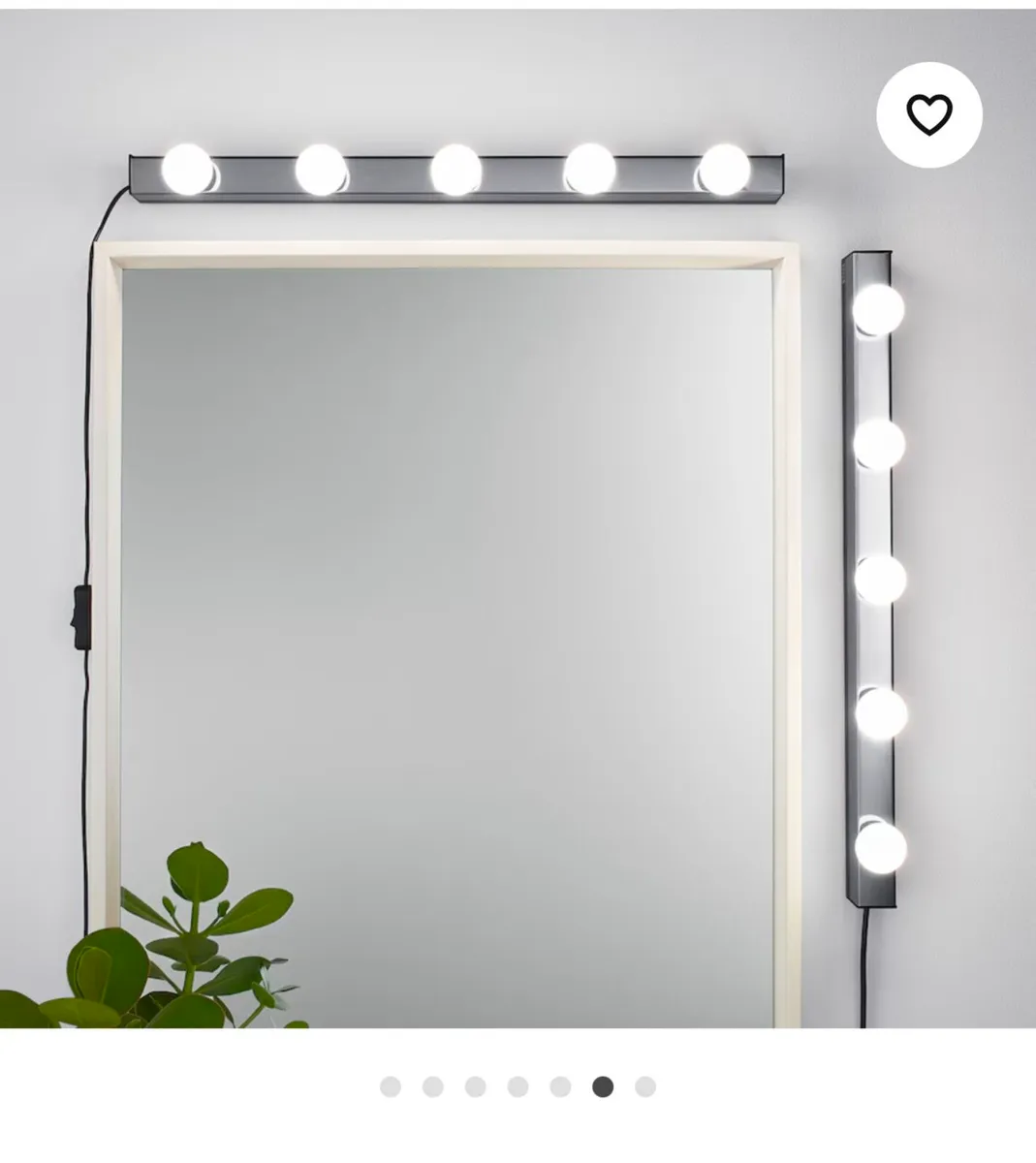This screenshot has width=1036, height=1163.
Task: Jump to the third gallery image dot
Action: point(475,1087)
